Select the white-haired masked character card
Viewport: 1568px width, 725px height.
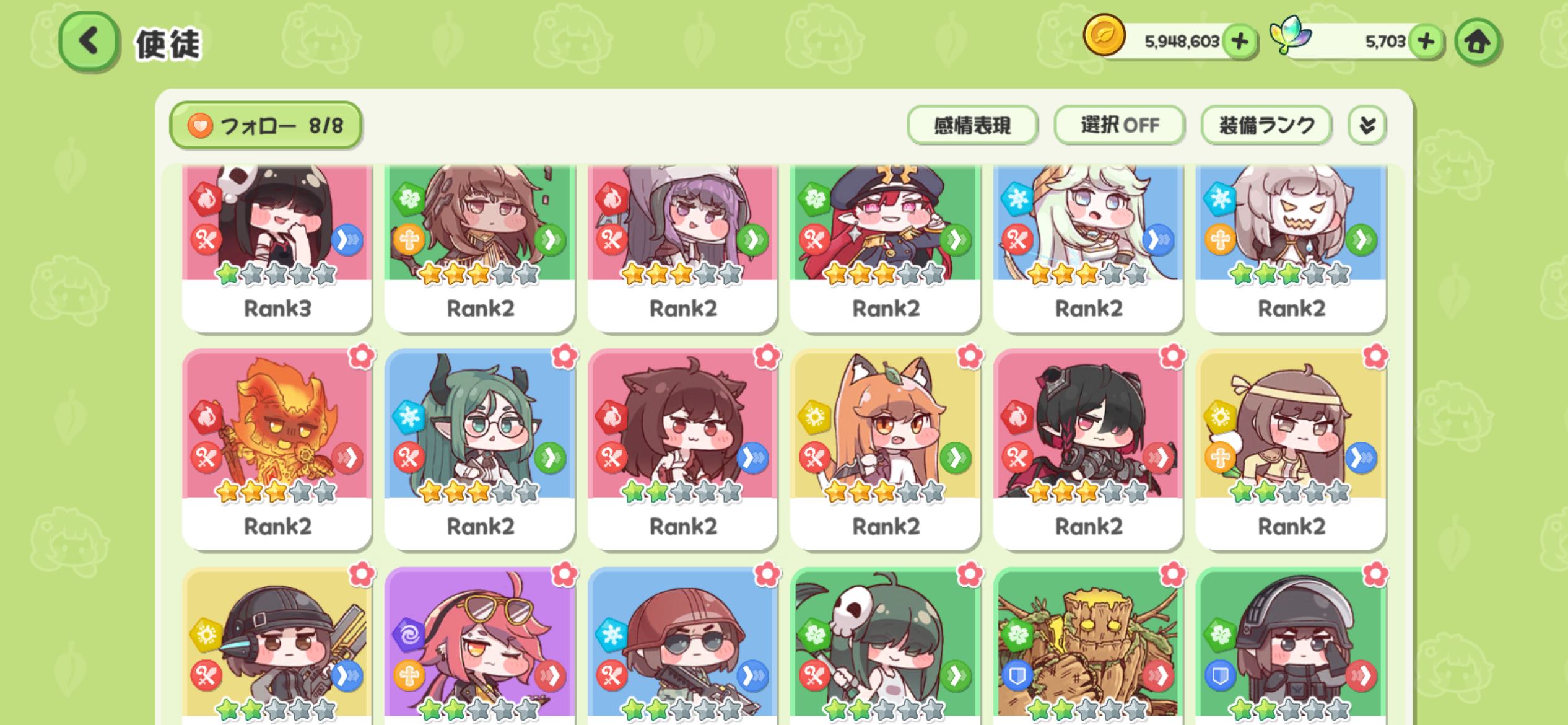pyautogui.click(x=1291, y=248)
